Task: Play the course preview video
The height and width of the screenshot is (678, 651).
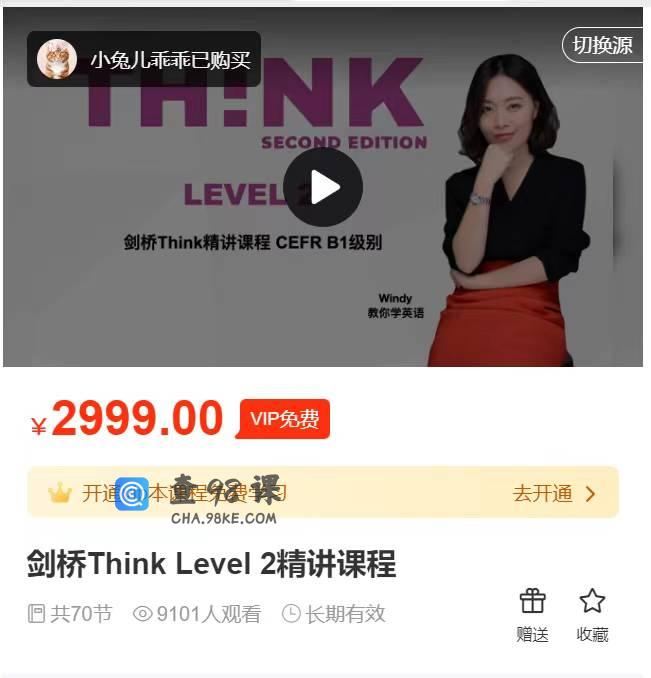Action: 322,187
